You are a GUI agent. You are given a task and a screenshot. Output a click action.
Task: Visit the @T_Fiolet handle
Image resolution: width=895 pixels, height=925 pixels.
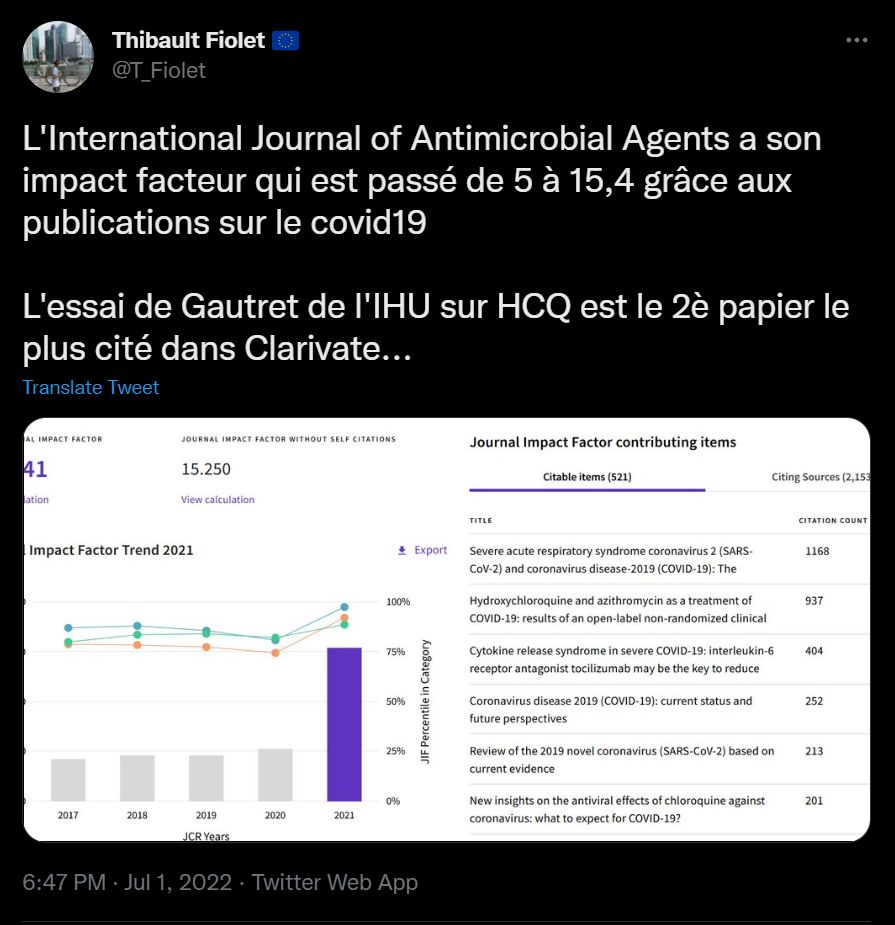point(158,70)
